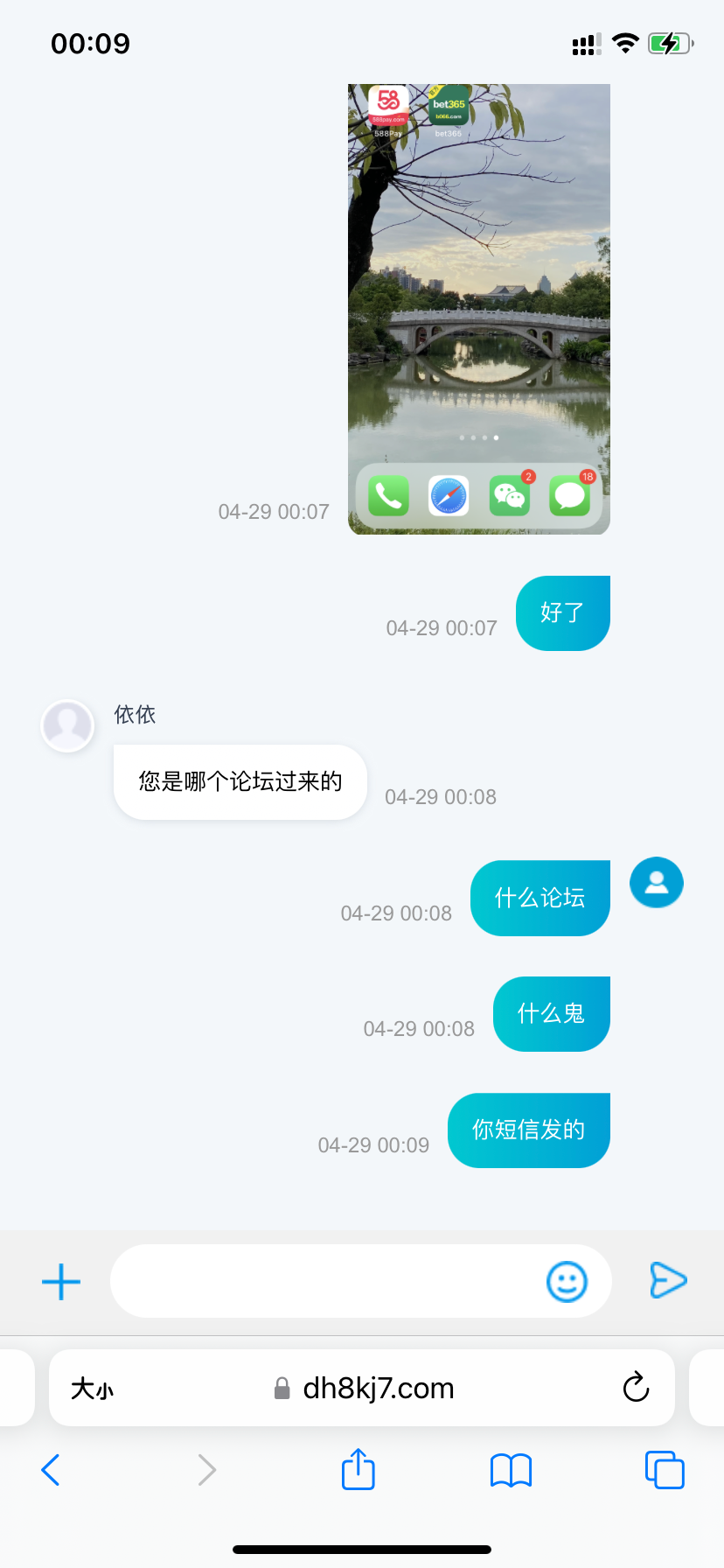724x1568 pixels.
Task: Open Safari bookmarks
Action: [511, 1470]
